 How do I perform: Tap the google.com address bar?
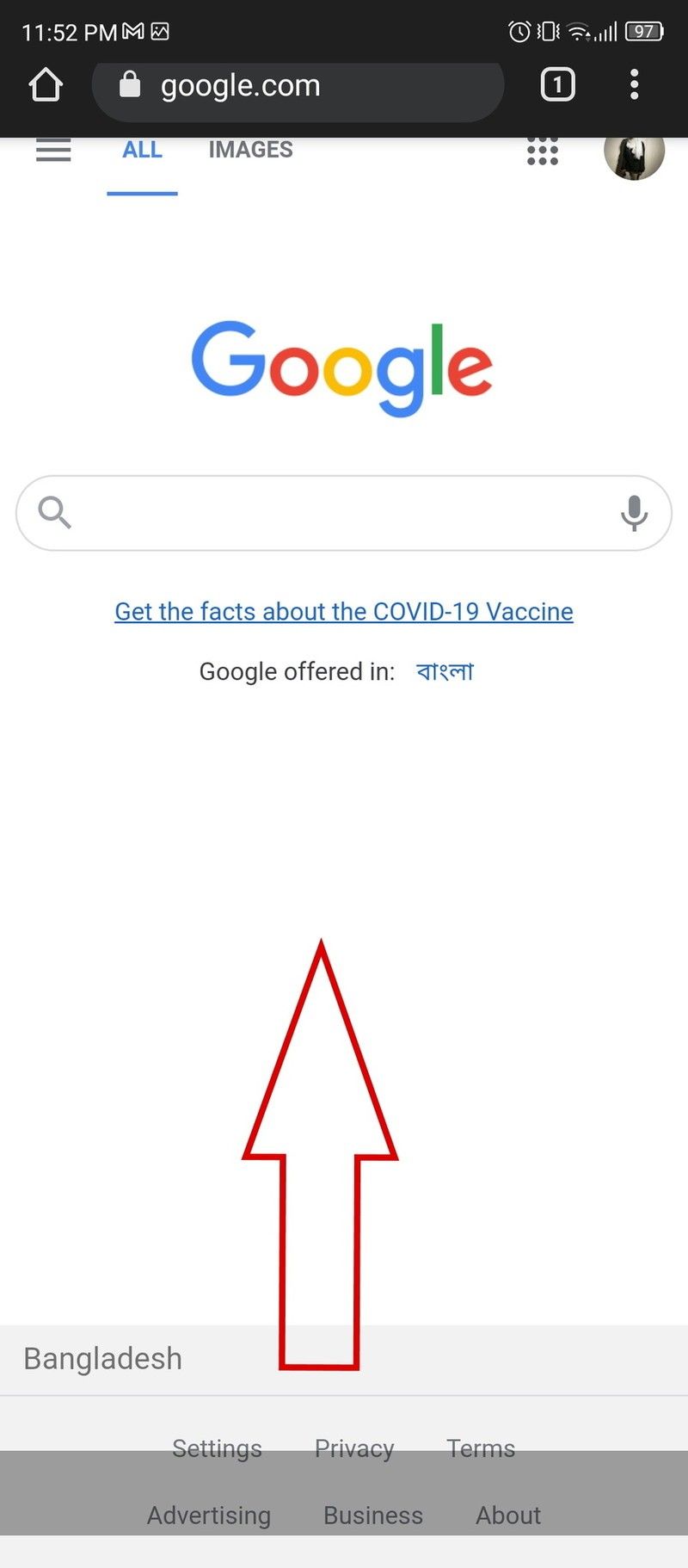pyautogui.click(x=297, y=86)
